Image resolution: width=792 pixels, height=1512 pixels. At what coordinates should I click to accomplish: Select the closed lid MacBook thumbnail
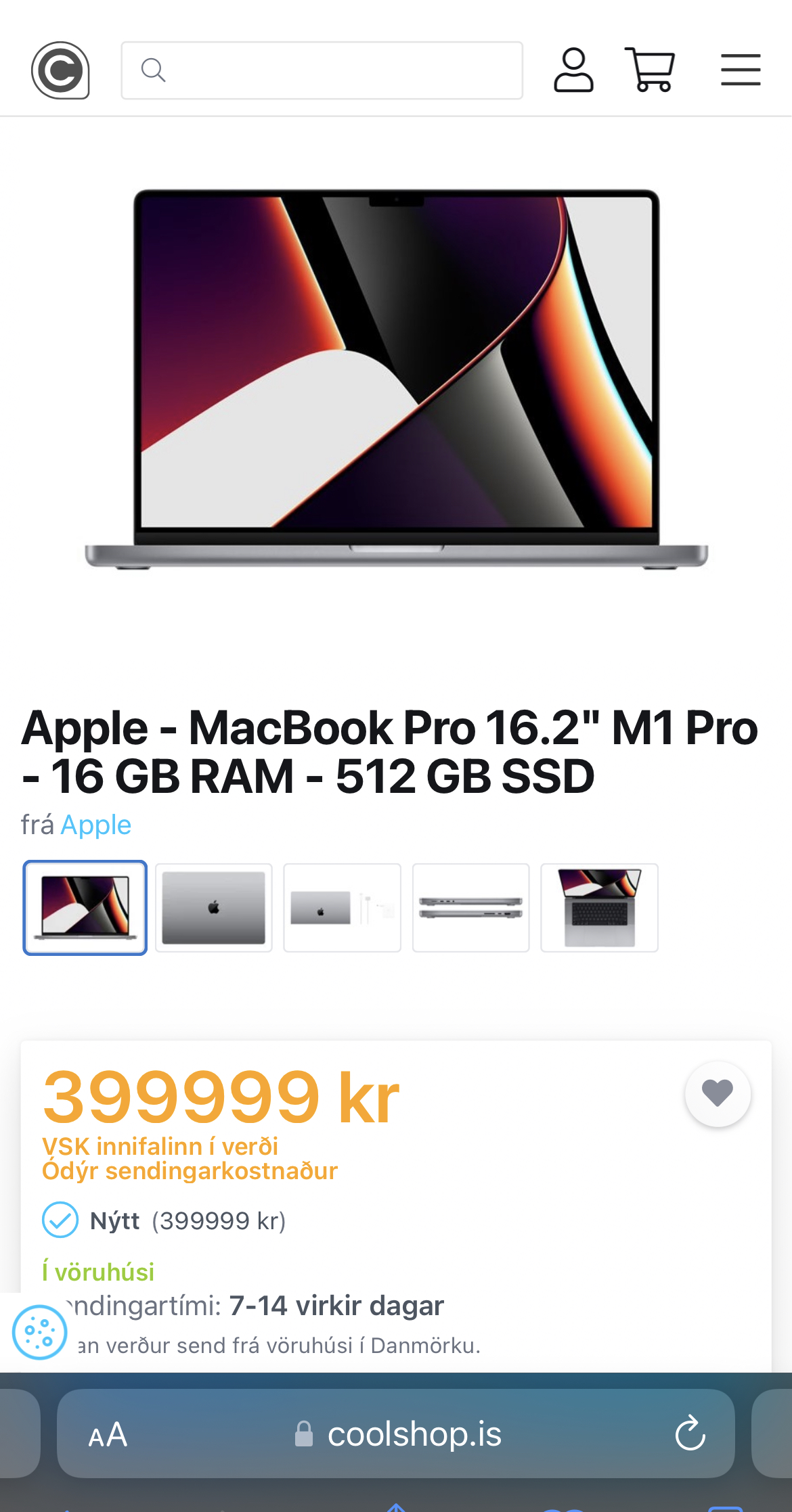tap(214, 908)
